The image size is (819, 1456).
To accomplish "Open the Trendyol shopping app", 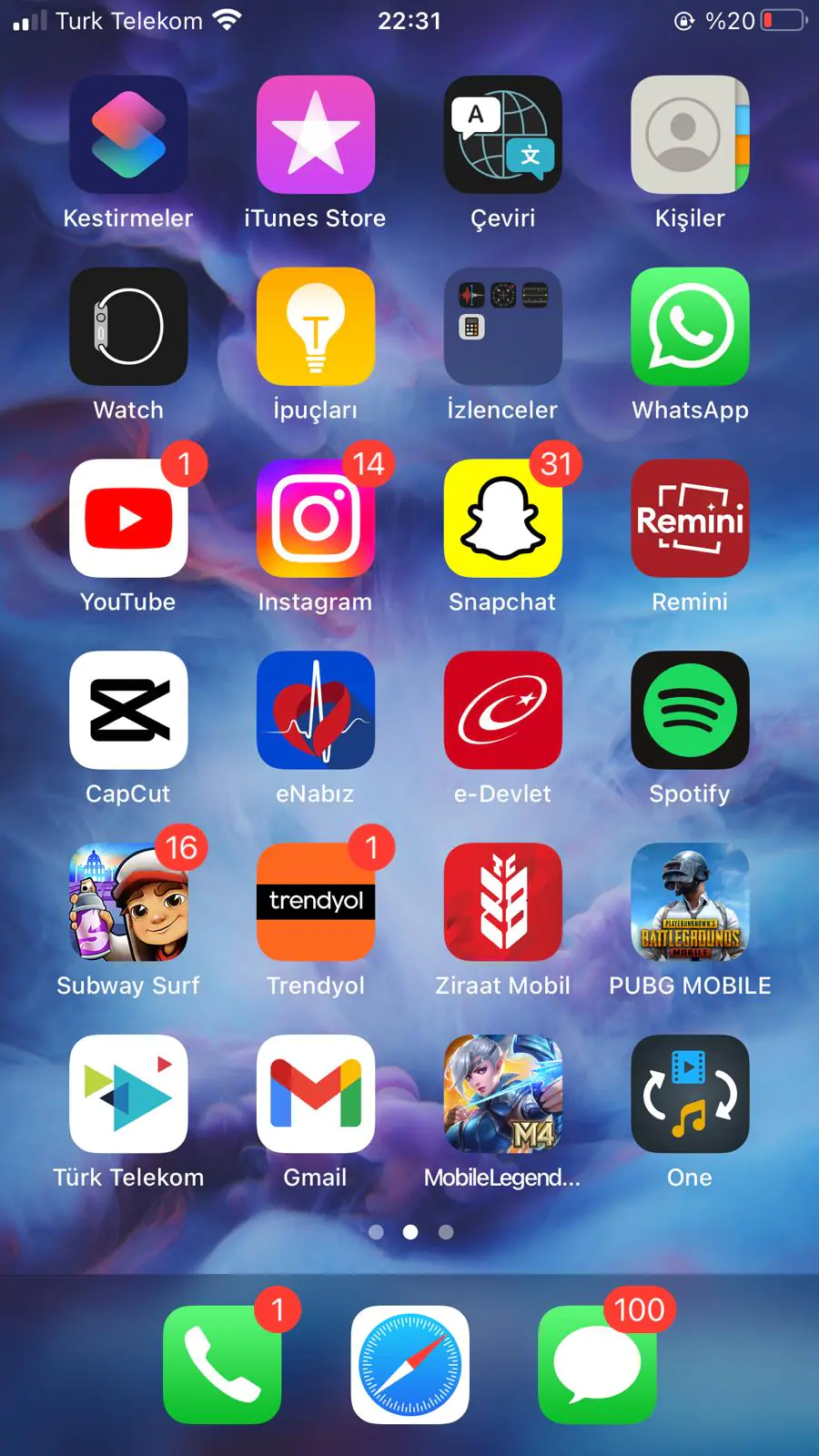I will point(316,902).
